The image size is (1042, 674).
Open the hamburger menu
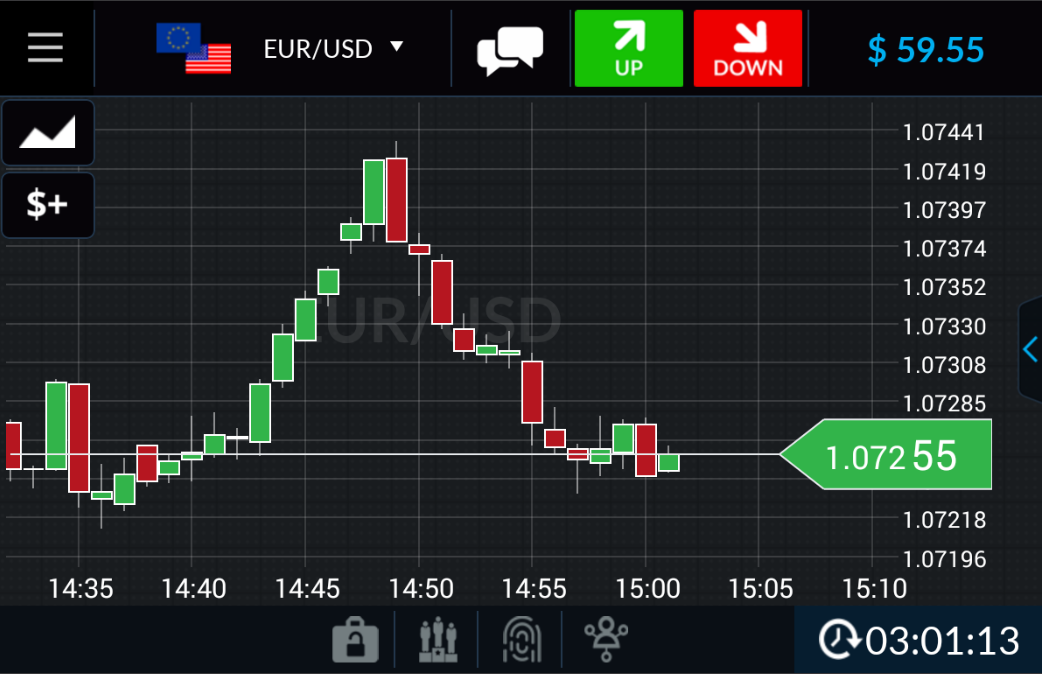click(x=45, y=48)
